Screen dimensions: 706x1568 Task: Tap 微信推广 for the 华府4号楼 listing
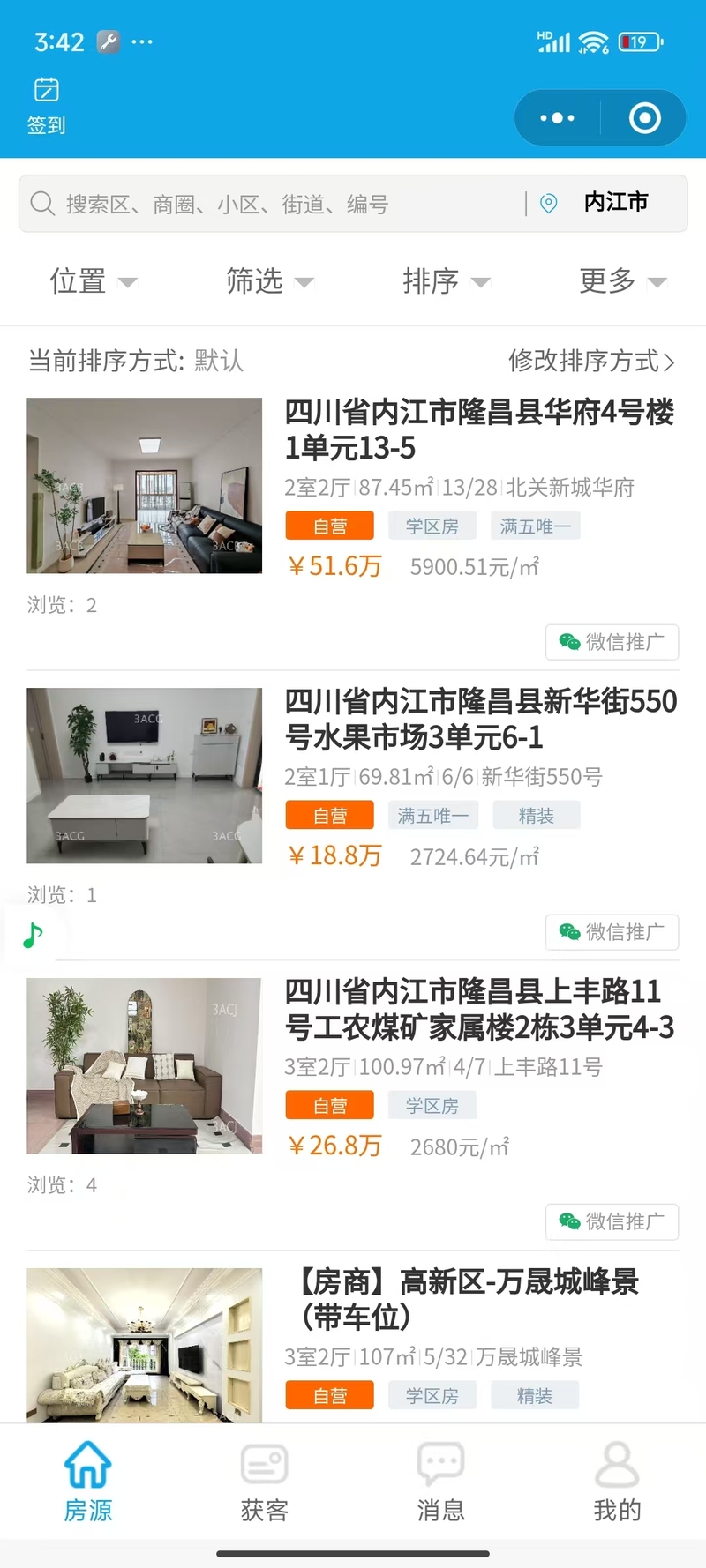(x=612, y=642)
